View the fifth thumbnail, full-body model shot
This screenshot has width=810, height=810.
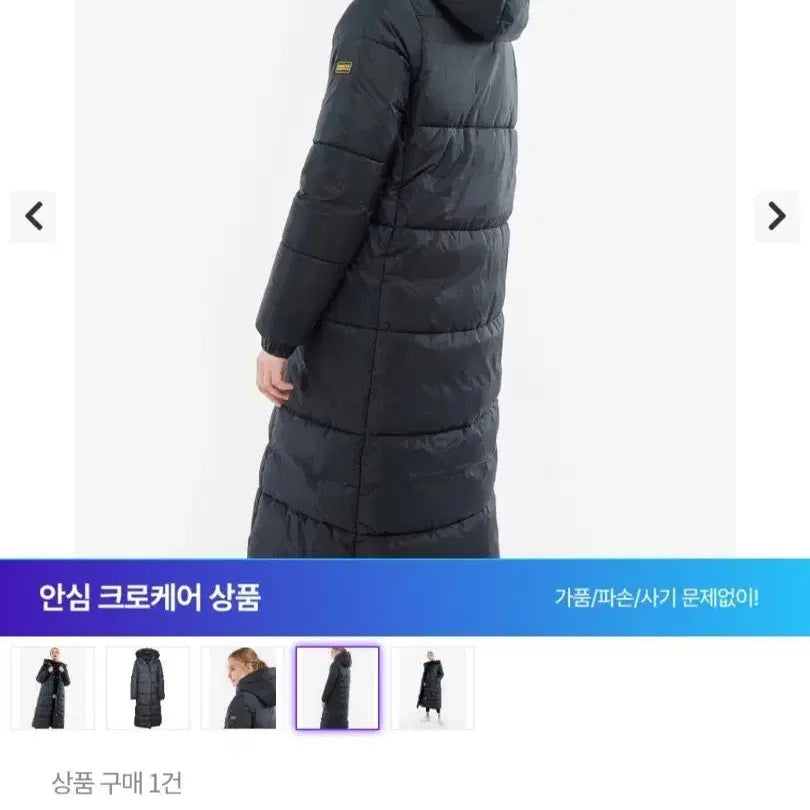click(x=432, y=688)
